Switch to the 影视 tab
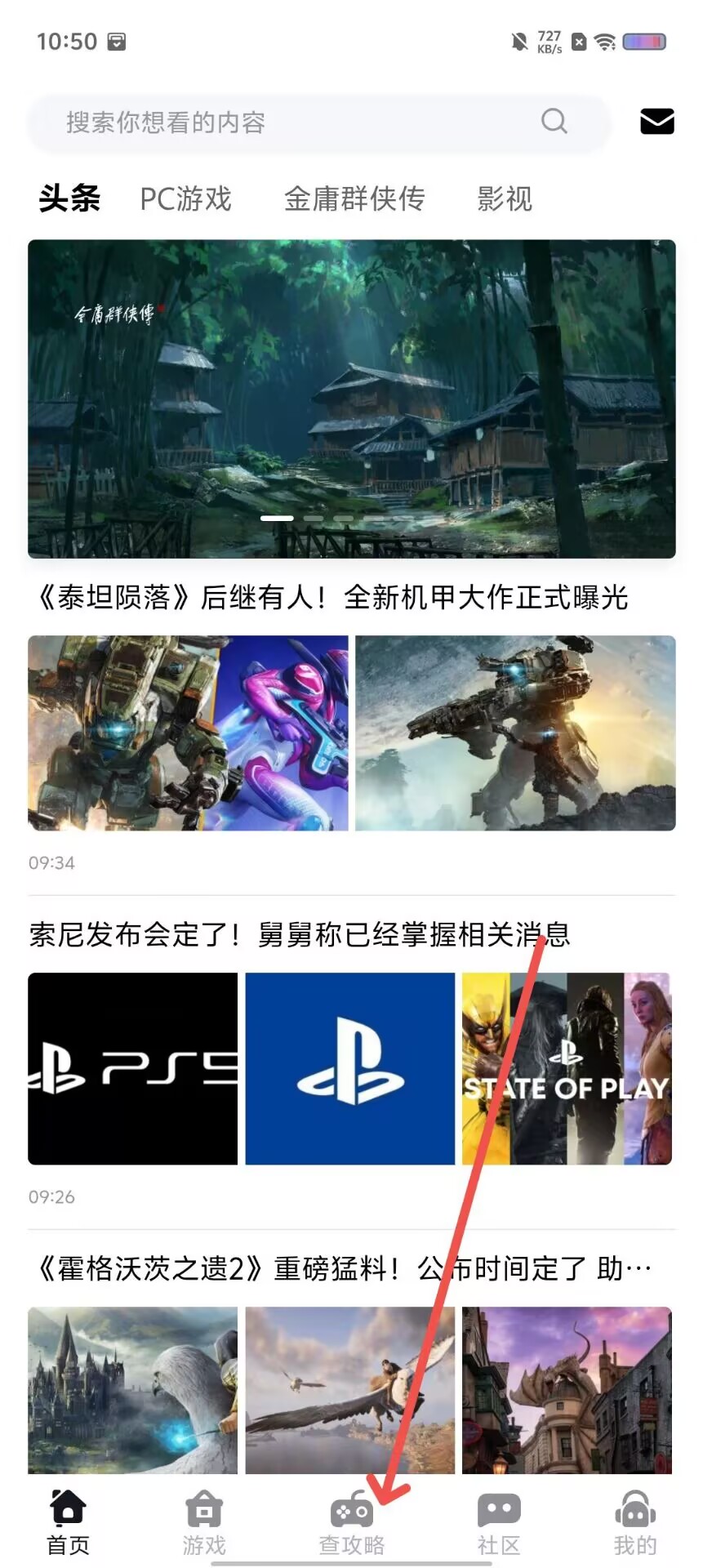The width and height of the screenshot is (703, 1568). point(505,198)
